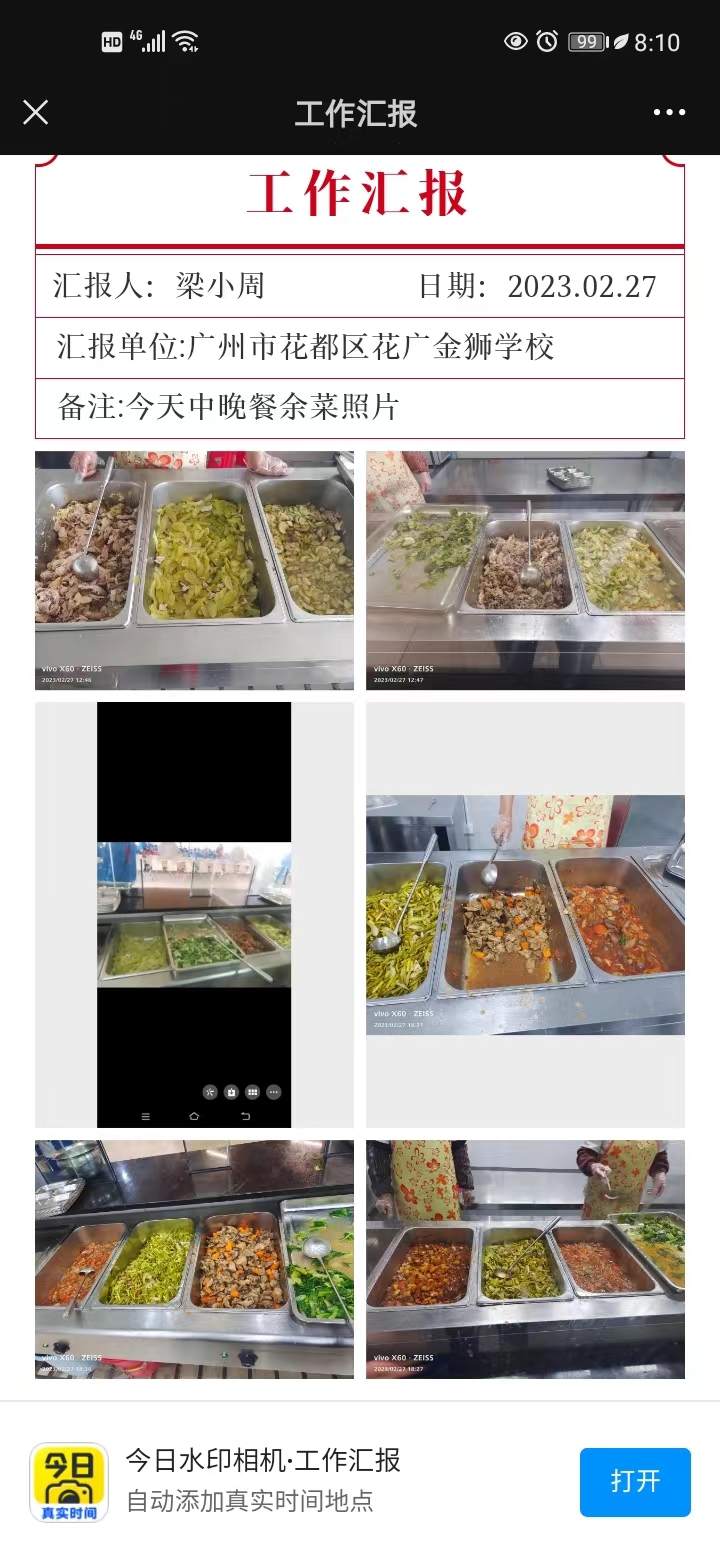Open the bottom-left four-tray dinner photo
Screen dimensions: 720x1560
coord(194,1259)
